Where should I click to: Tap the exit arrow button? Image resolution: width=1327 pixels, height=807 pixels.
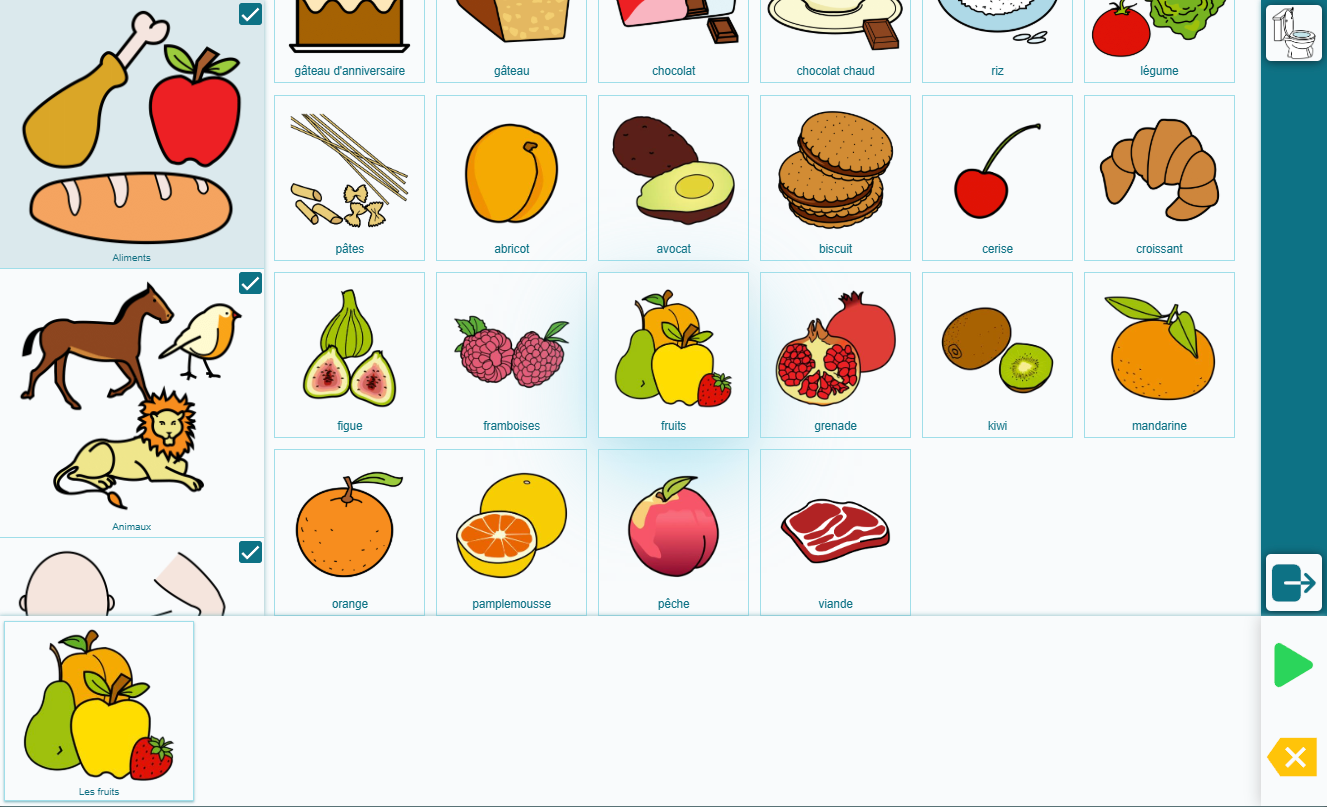click(x=1293, y=582)
